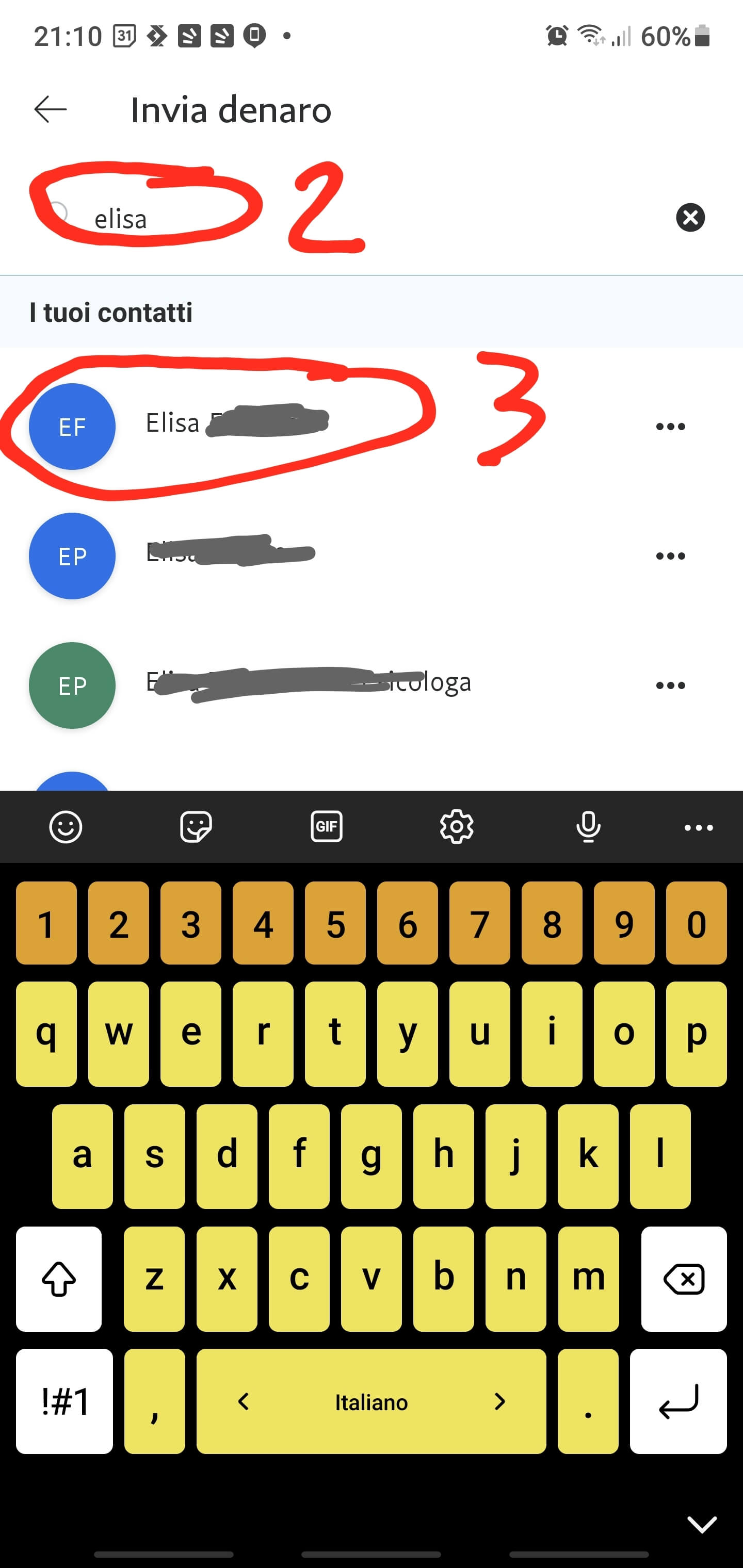Open options for the green EP contact
Image resolution: width=743 pixels, height=1568 pixels.
(x=671, y=685)
